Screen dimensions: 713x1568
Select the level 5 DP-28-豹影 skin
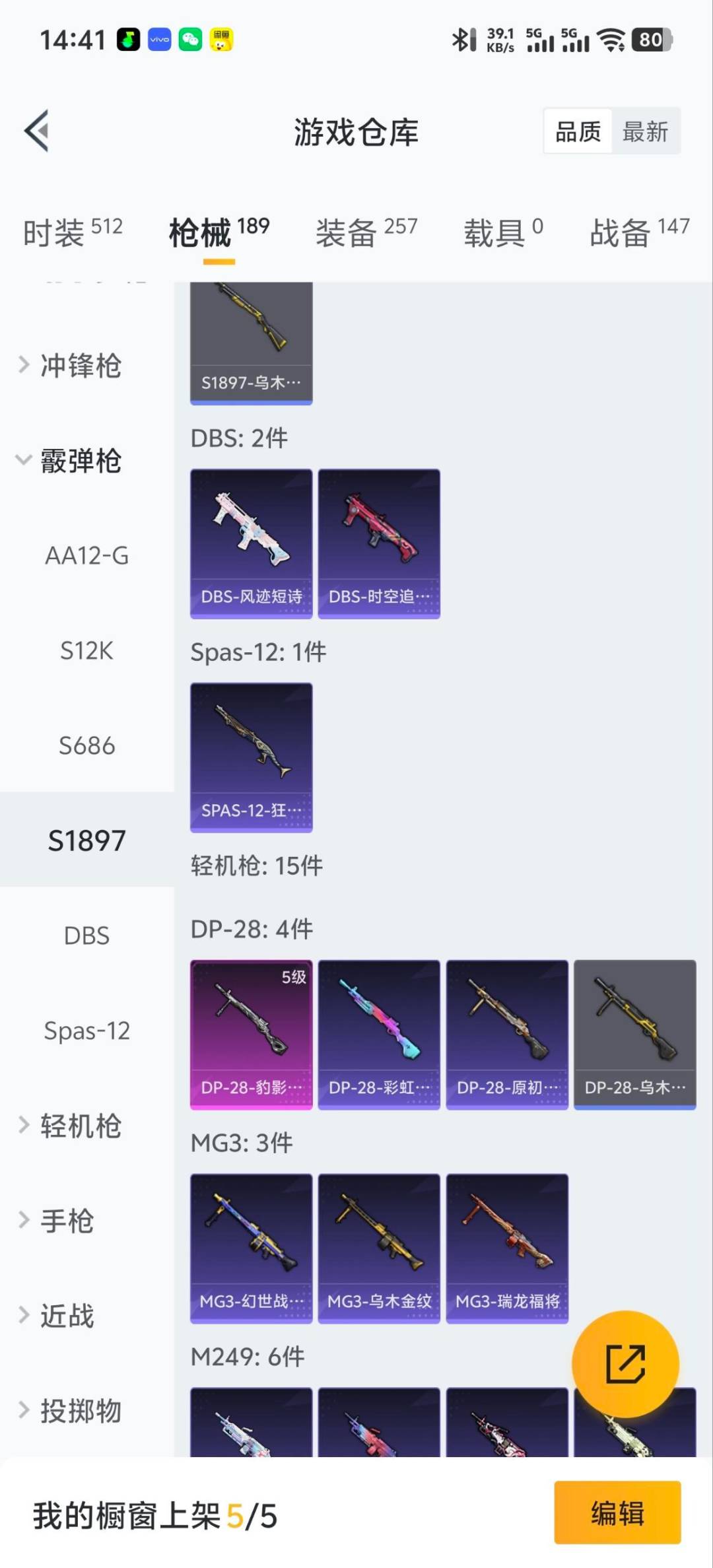point(251,1033)
